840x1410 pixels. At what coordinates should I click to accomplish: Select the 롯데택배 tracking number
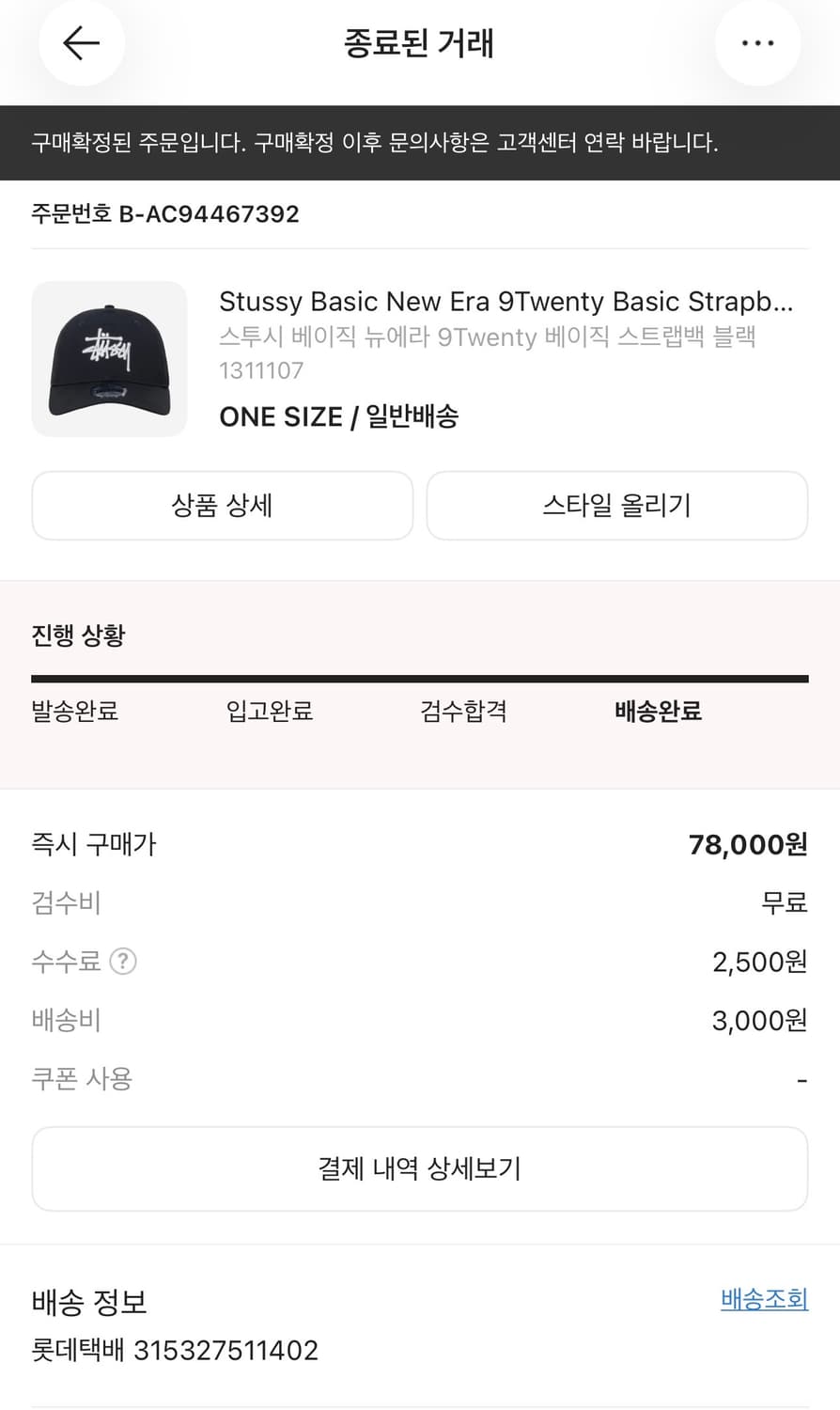point(175,1350)
